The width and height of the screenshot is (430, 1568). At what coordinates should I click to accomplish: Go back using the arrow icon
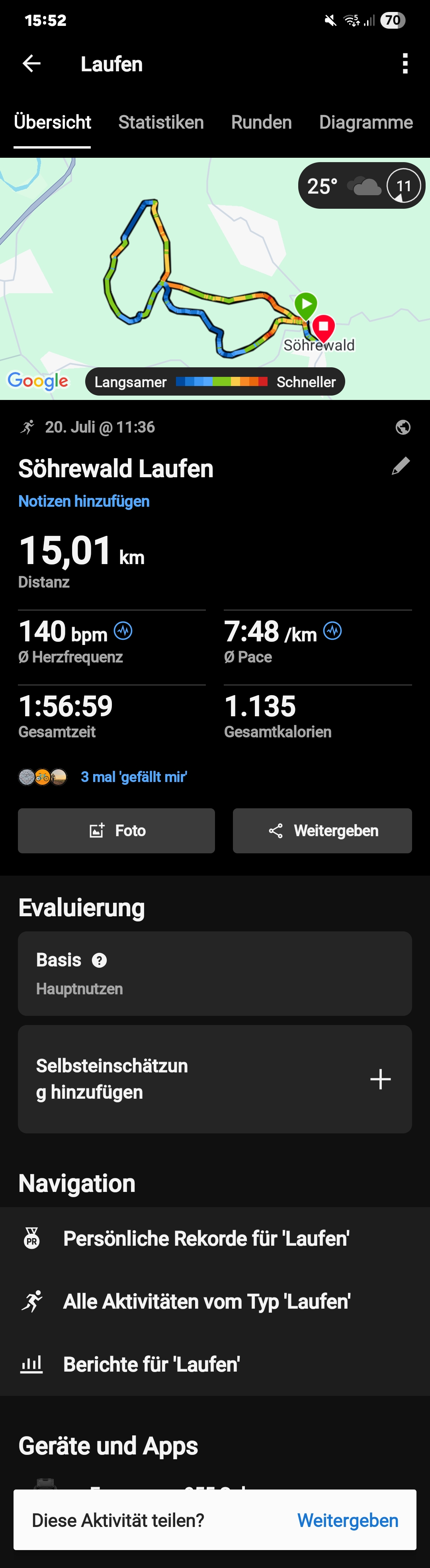[31, 63]
